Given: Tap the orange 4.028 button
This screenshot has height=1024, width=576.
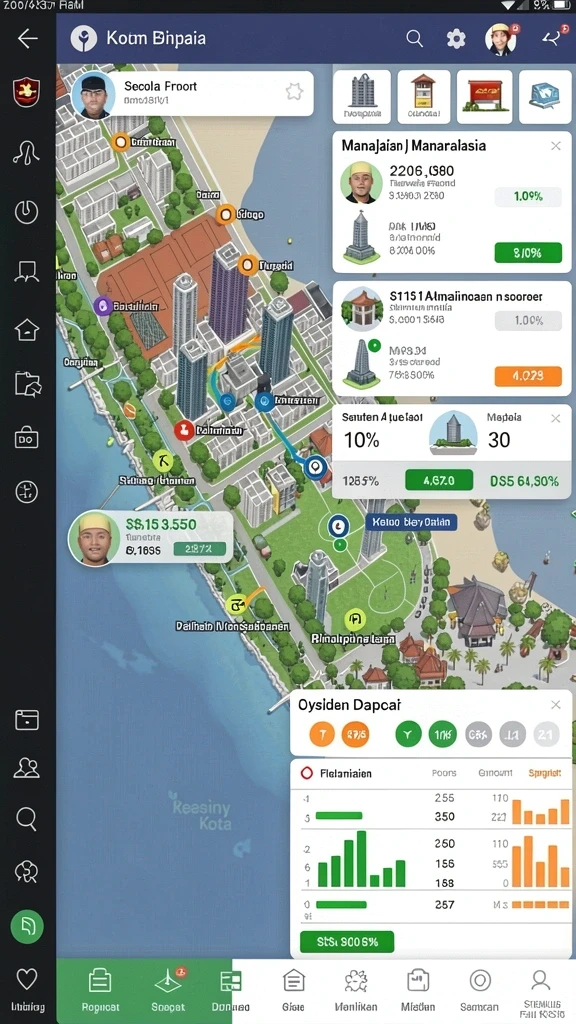Looking at the screenshot, I should [528, 376].
